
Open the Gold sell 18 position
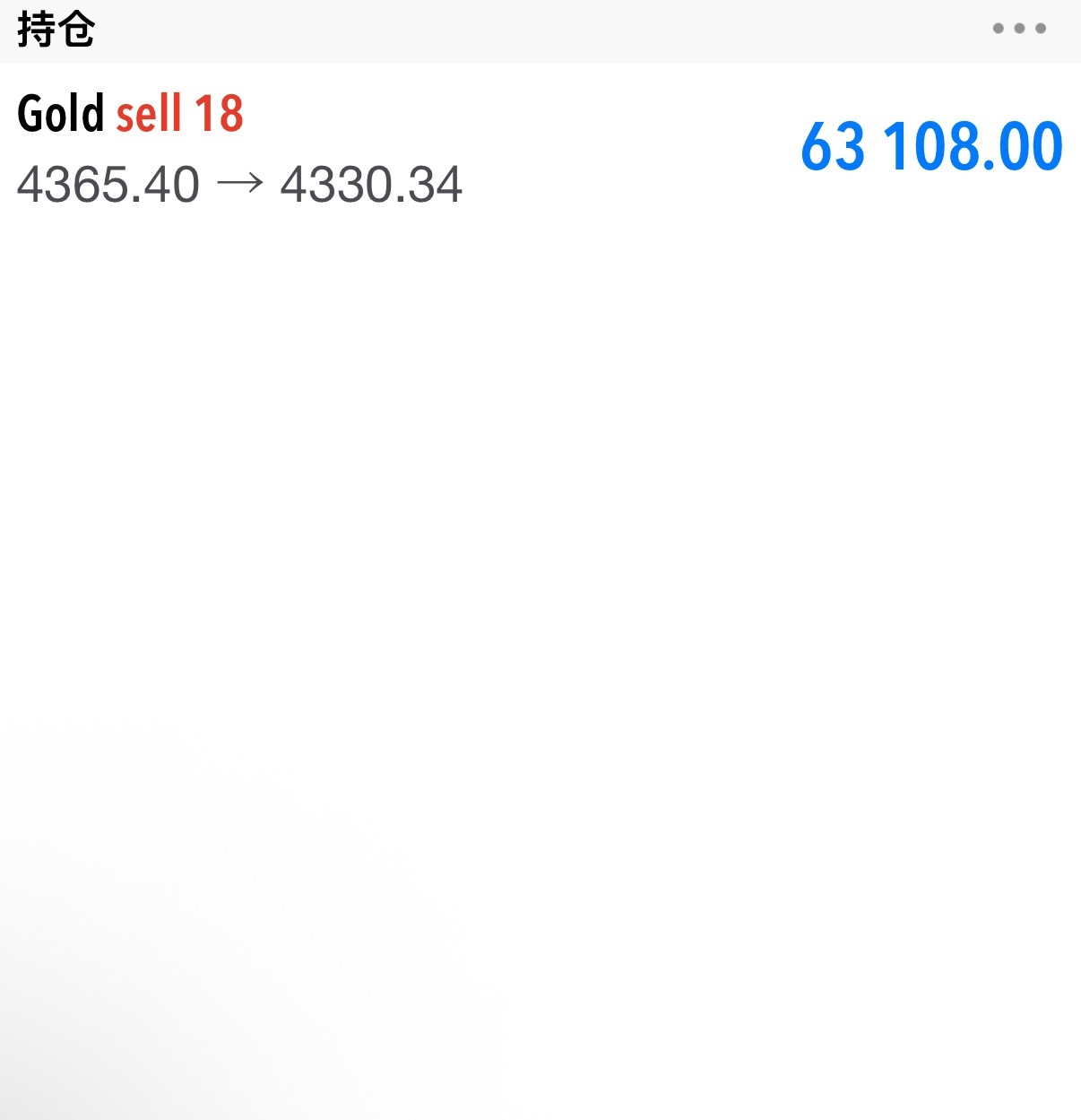point(540,148)
